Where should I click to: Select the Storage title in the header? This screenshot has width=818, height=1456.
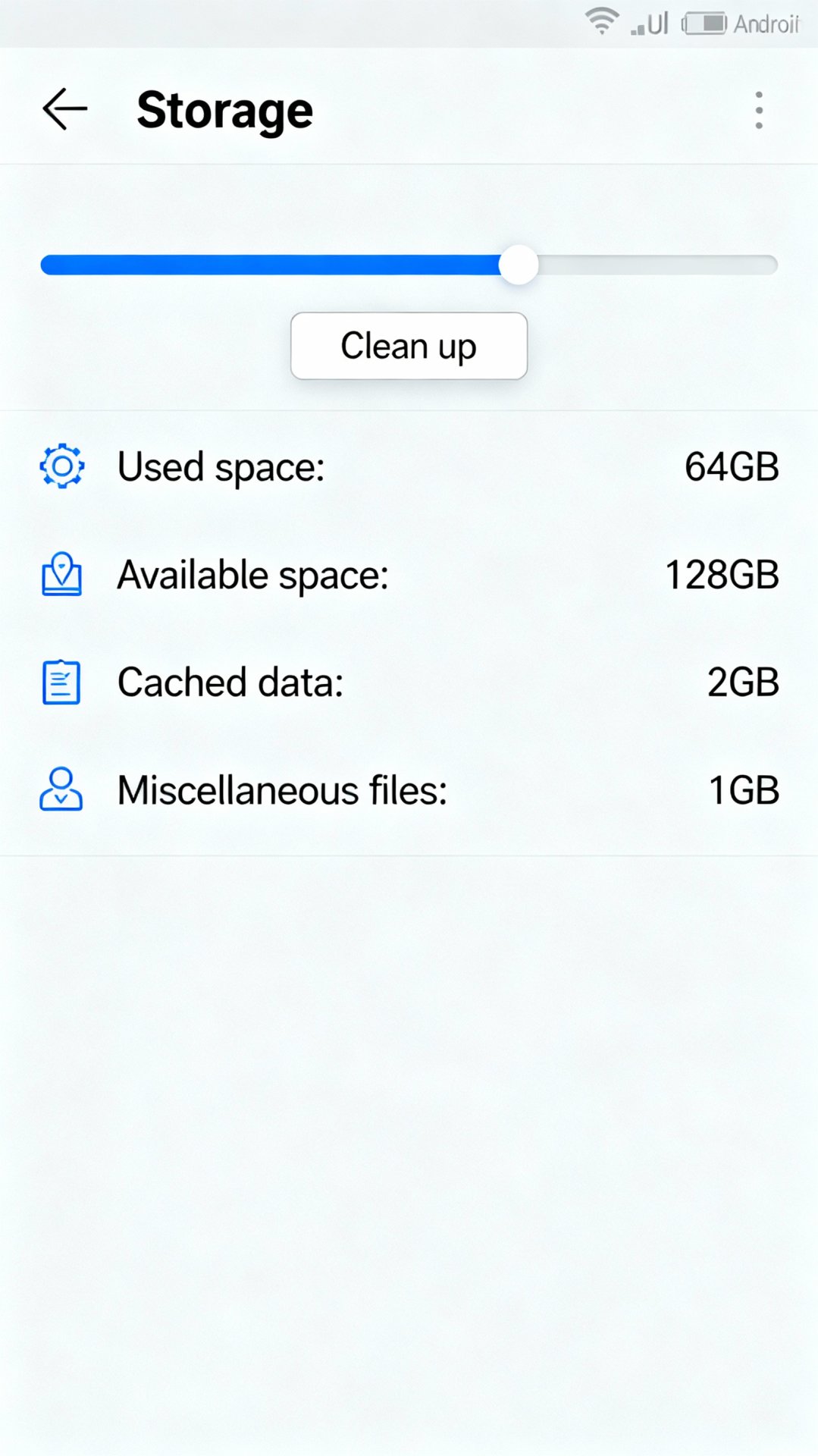pyautogui.click(x=224, y=108)
